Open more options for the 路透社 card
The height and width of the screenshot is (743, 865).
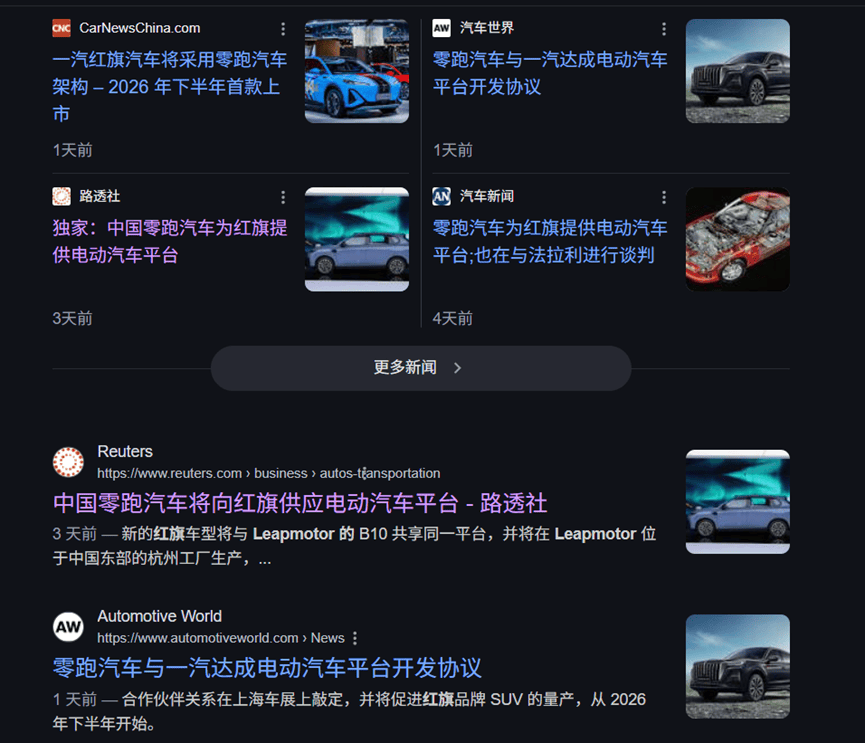point(283,197)
